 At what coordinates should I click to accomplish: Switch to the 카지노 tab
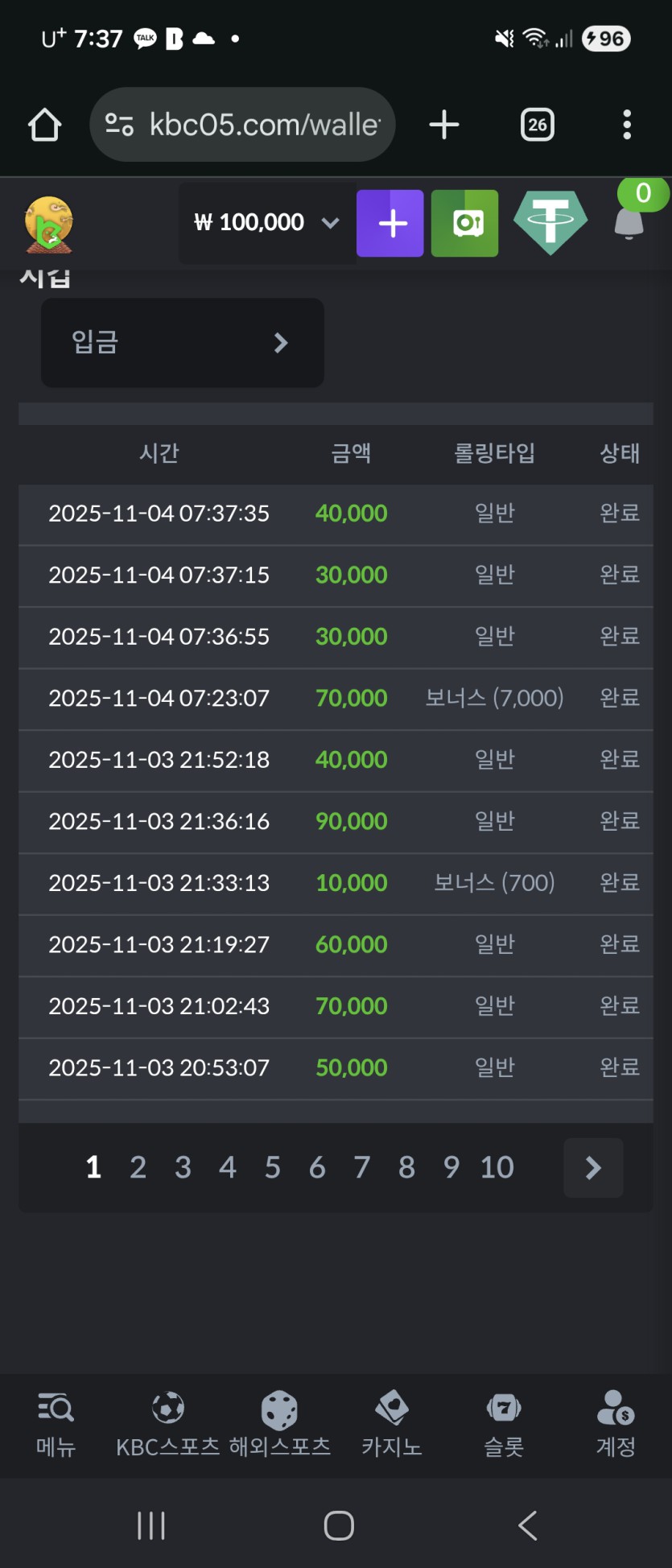(x=392, y=1425)
